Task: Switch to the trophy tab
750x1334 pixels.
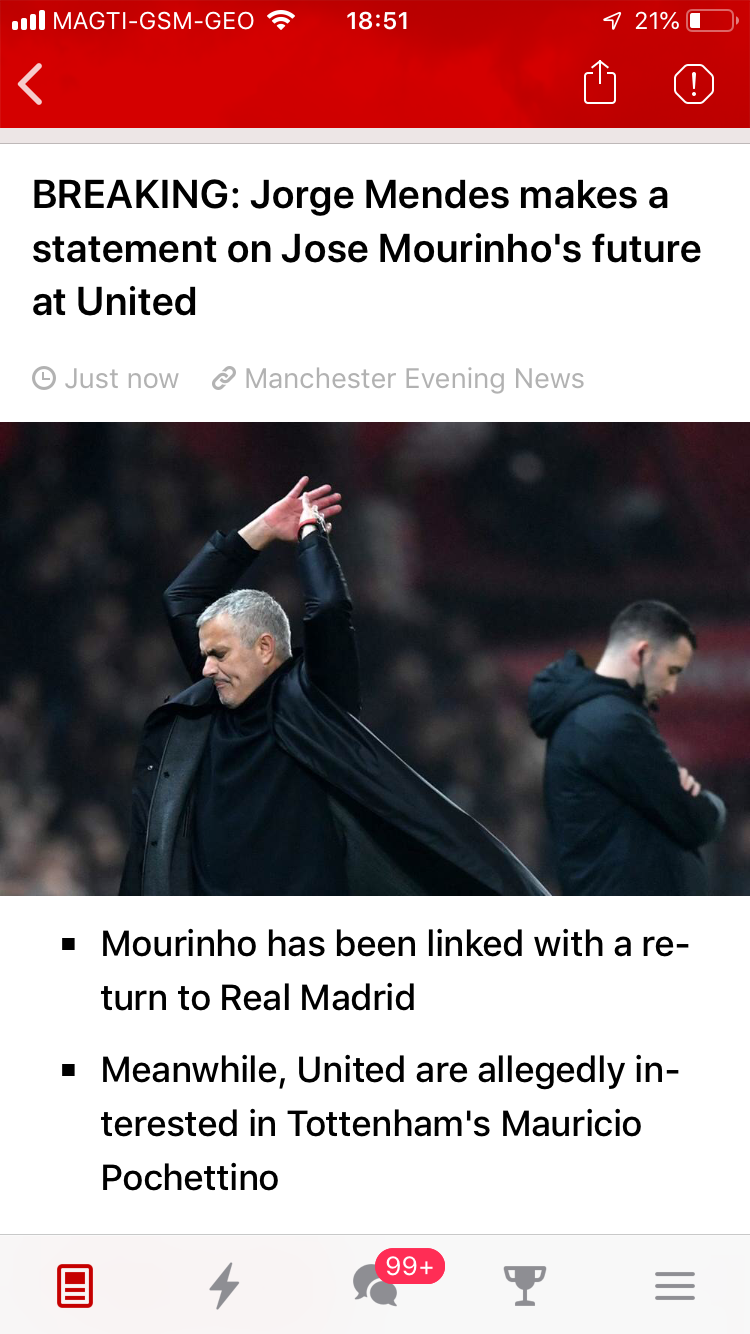Action: click(x=525, y=1286)
